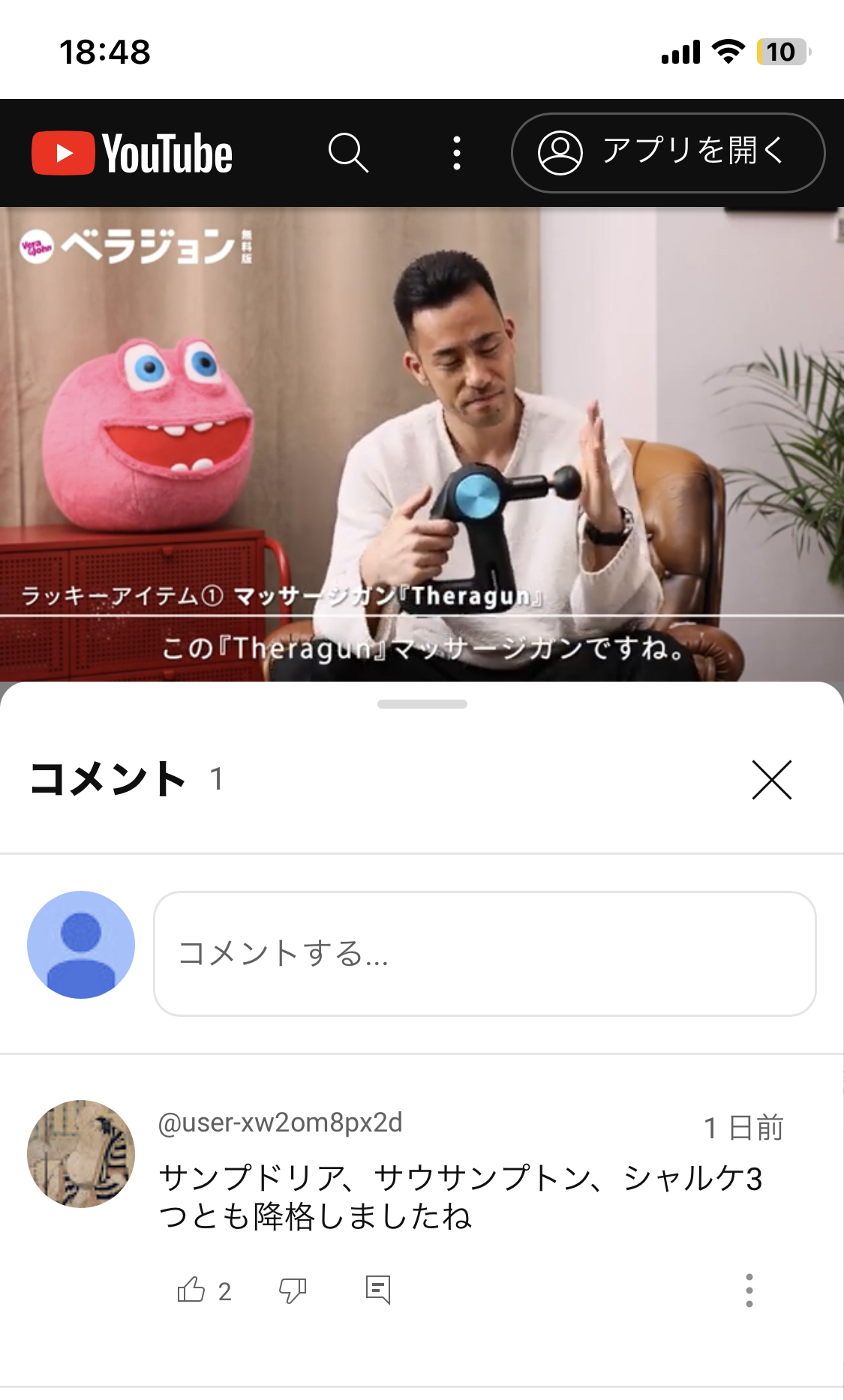Image resolution: width=844 pixels, height=1400 pixels.
Task: Tap the comments sheet drag handle
Action: click(422, 704)
